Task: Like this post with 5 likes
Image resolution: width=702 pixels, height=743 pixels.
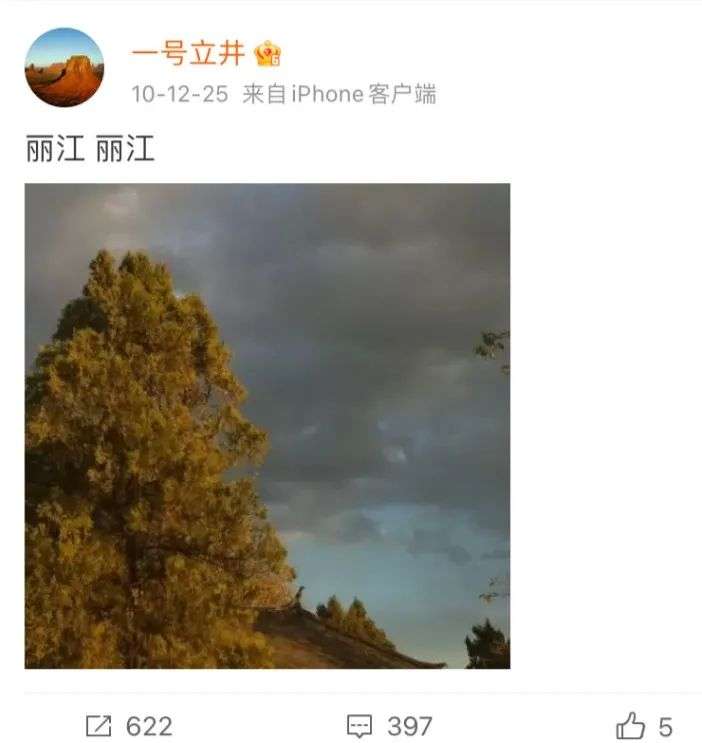Action: 643,726
